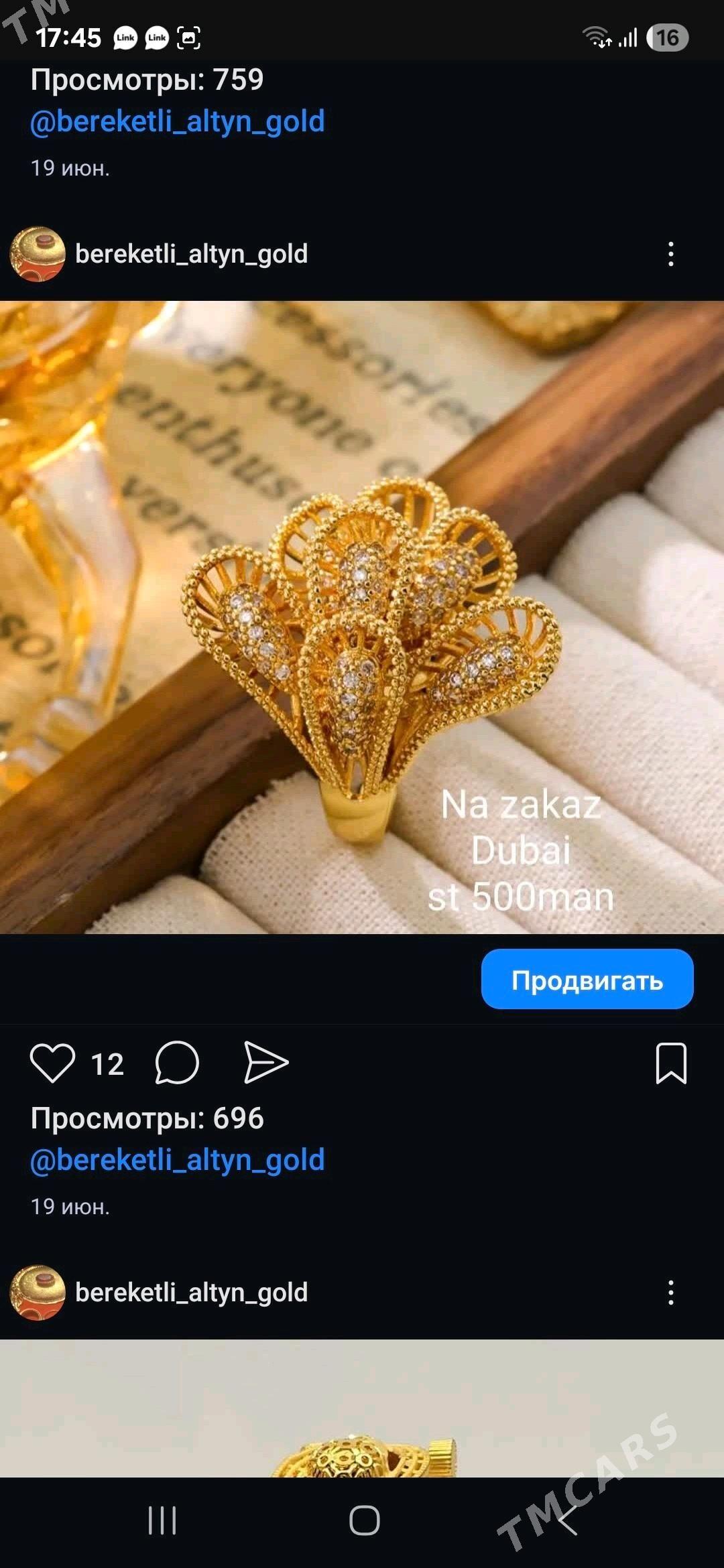Open overflow menu of the bottom-most post
The image size is (724, 1568).
click(x=670, y=1293)
